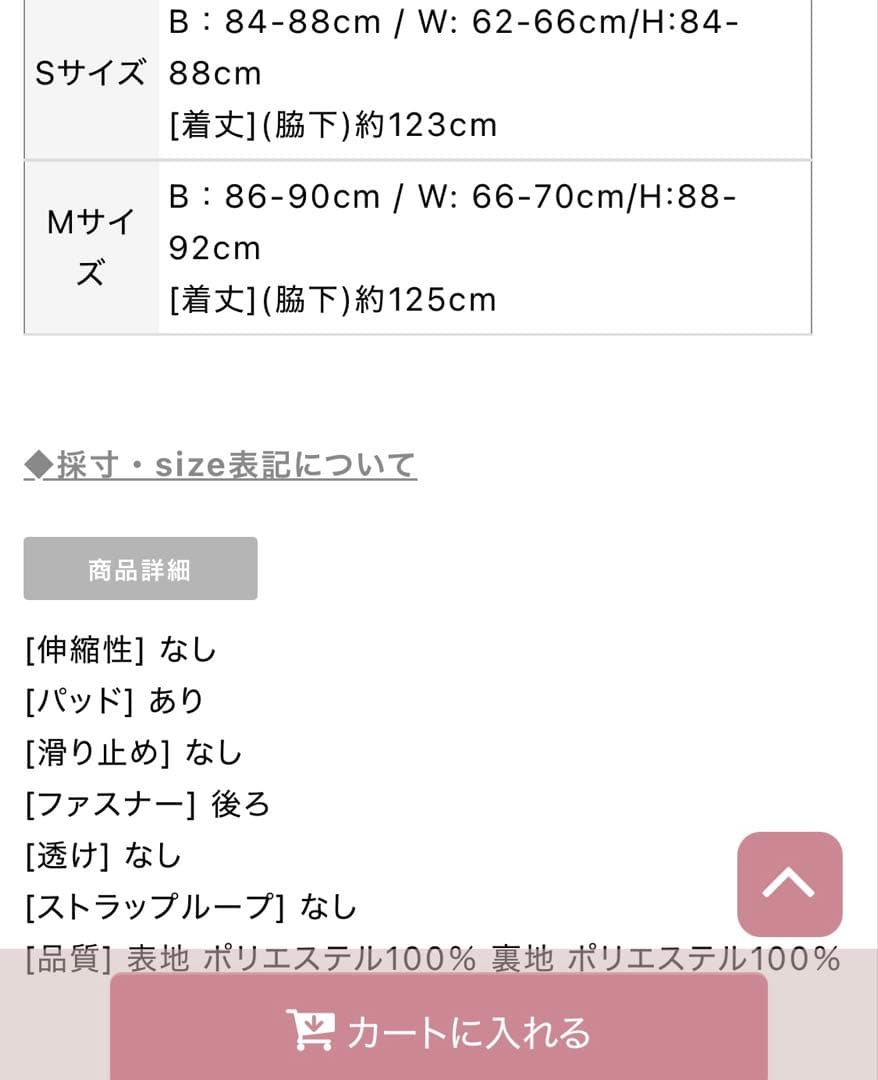Open the 採寸・size表記について link

pyautogui.click(x=220, y=465)
